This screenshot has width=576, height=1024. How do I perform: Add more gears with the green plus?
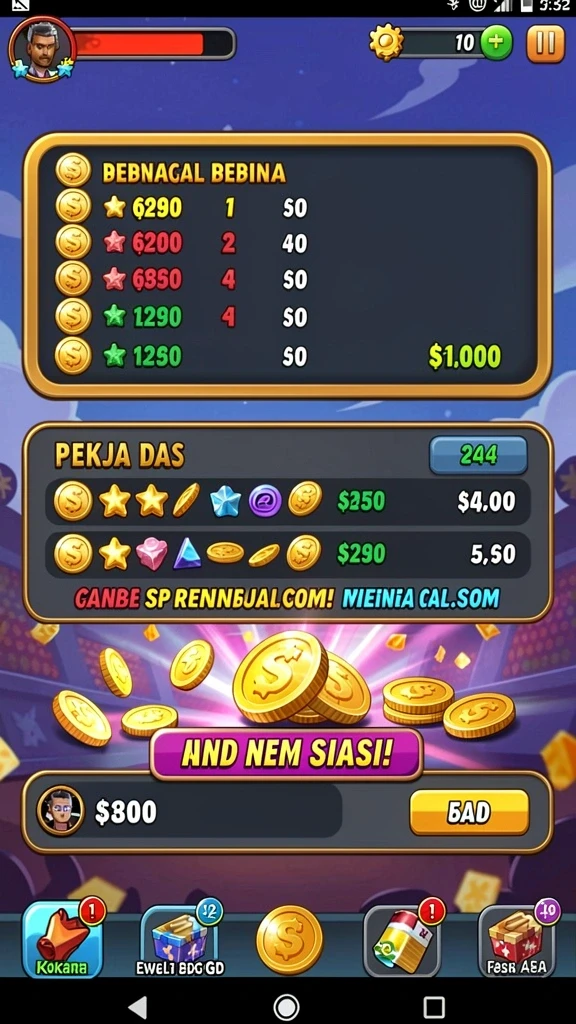[496, 43]
